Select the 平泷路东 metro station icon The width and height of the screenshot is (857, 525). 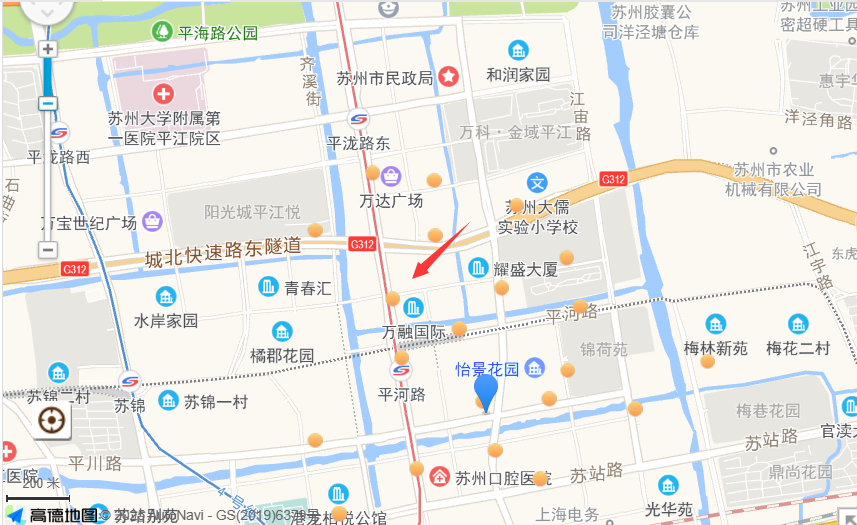(357, 120)
